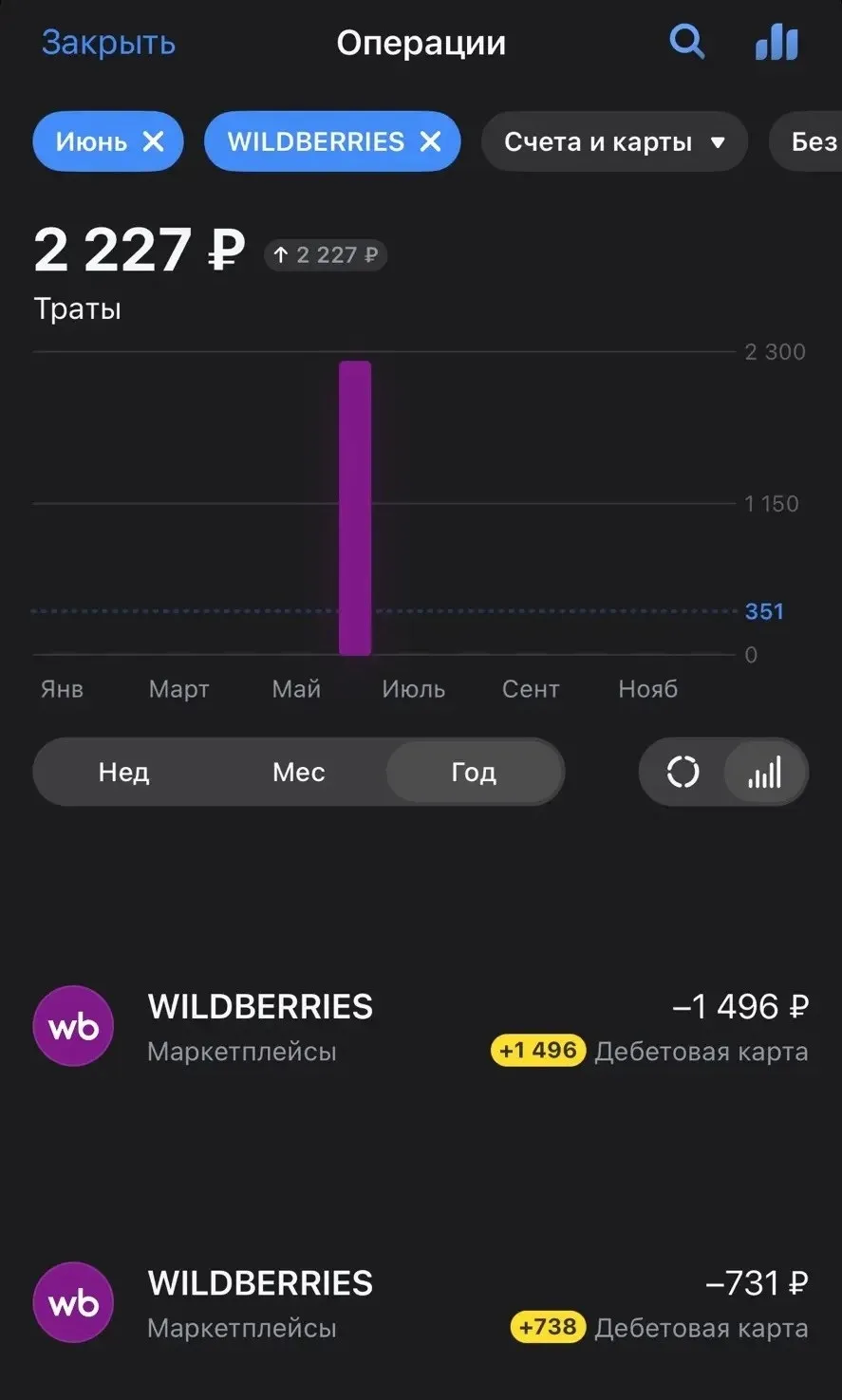
Task: Switch to the donut chart view
Action: coord(683,772)
